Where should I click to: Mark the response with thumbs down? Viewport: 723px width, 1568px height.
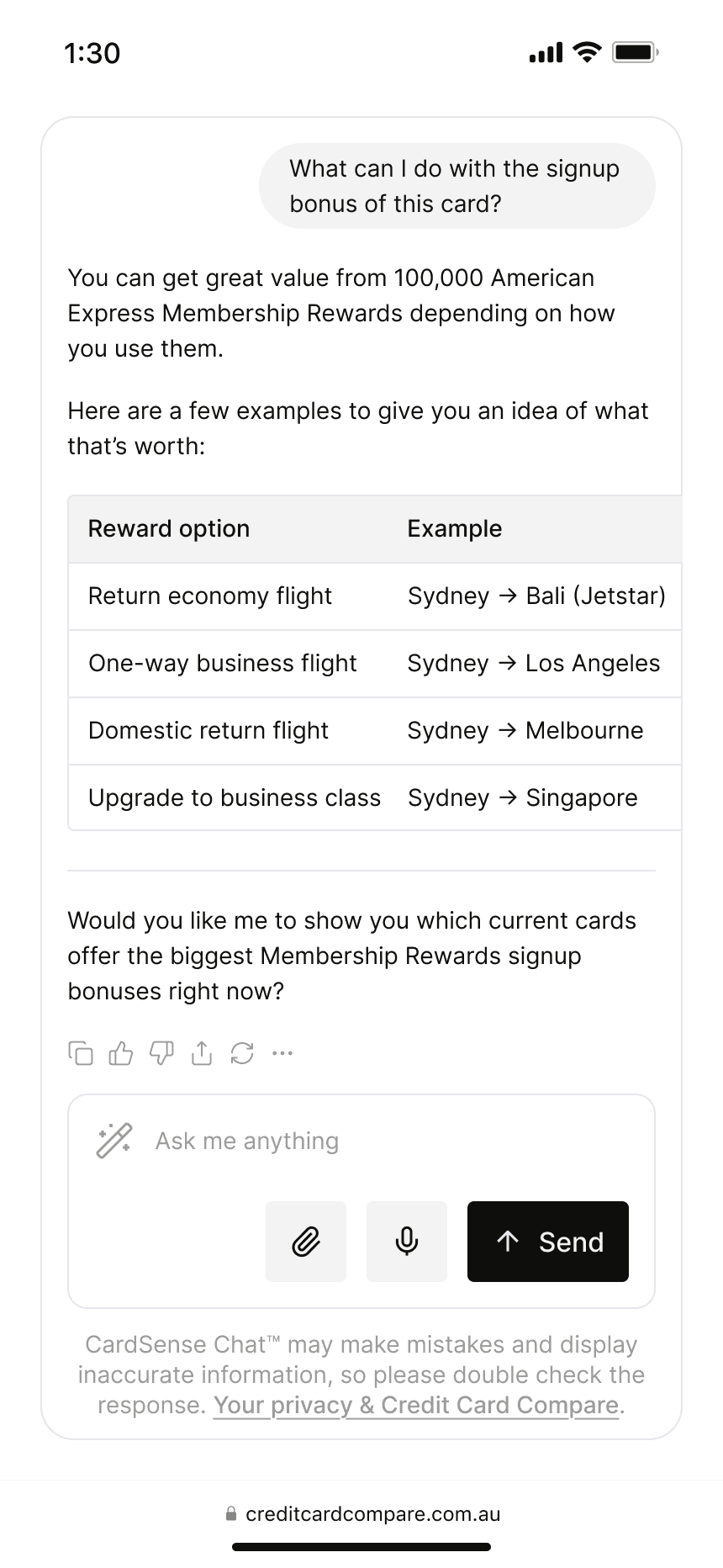161,1053
